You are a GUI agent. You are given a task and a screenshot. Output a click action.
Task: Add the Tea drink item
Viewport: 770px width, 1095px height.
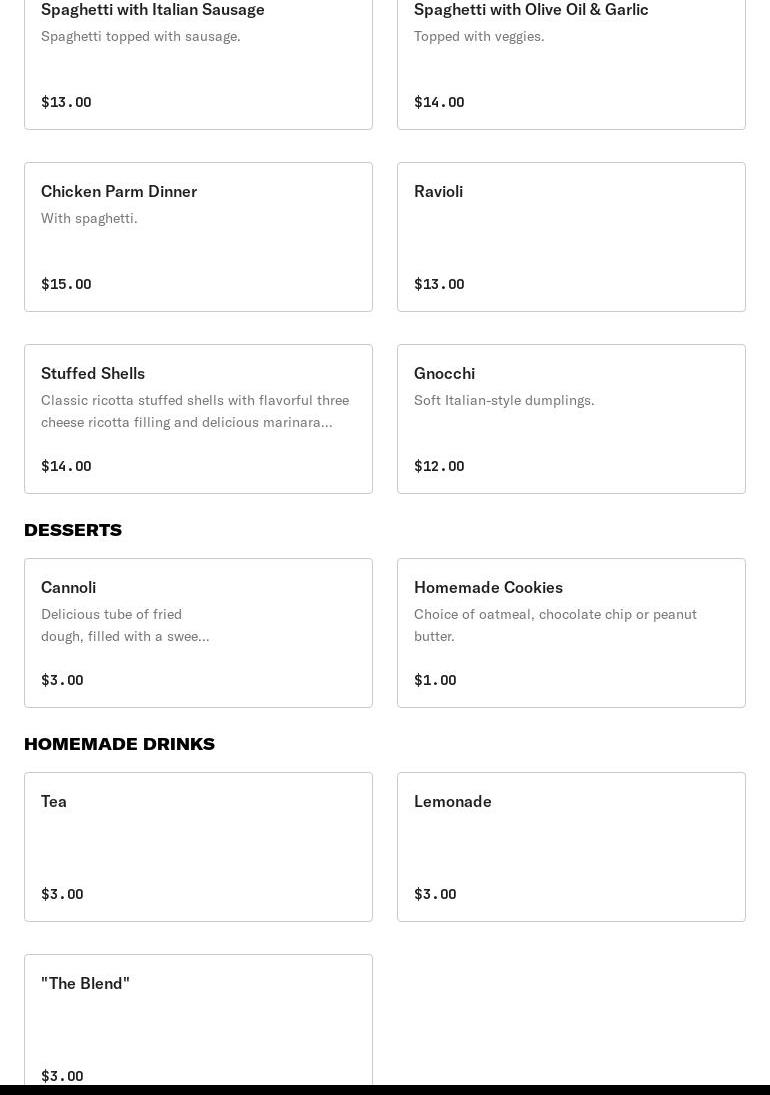click(x=198, y=847)
